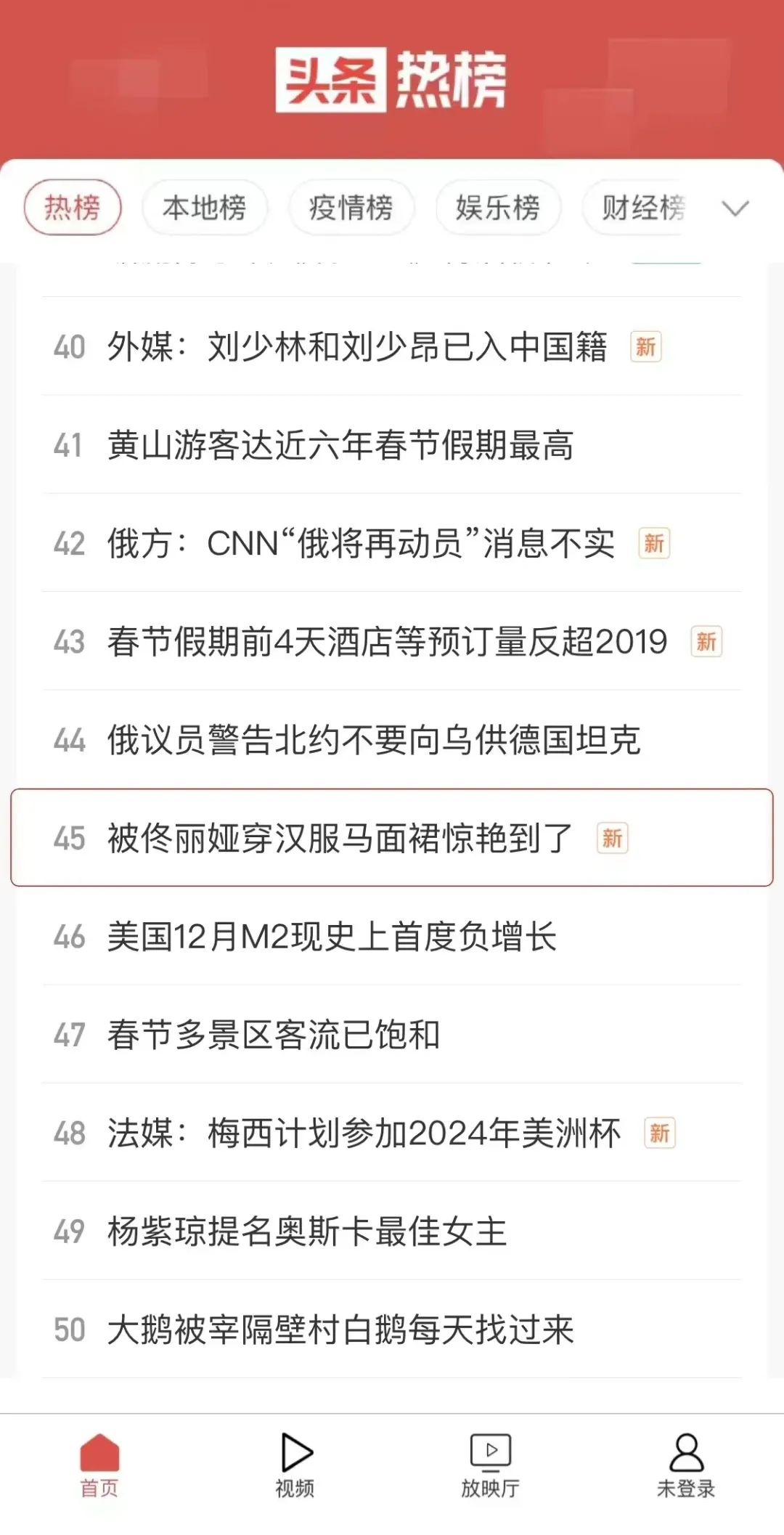784x1535 pixels.
Task: Open item 48 about 梅西美洲杯
Action: tap(392, 1133)
